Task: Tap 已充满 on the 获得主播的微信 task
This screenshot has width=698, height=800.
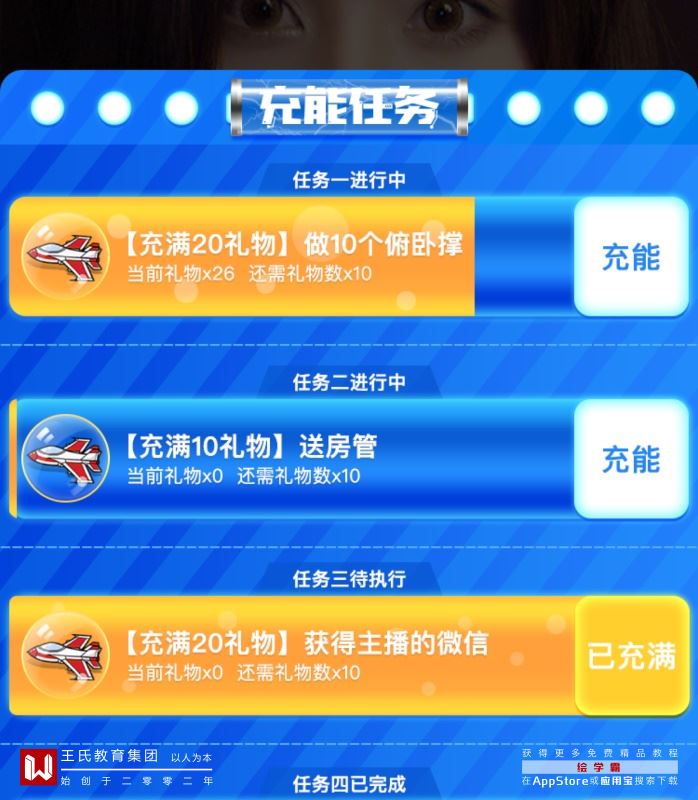Action: pos(631,656)
